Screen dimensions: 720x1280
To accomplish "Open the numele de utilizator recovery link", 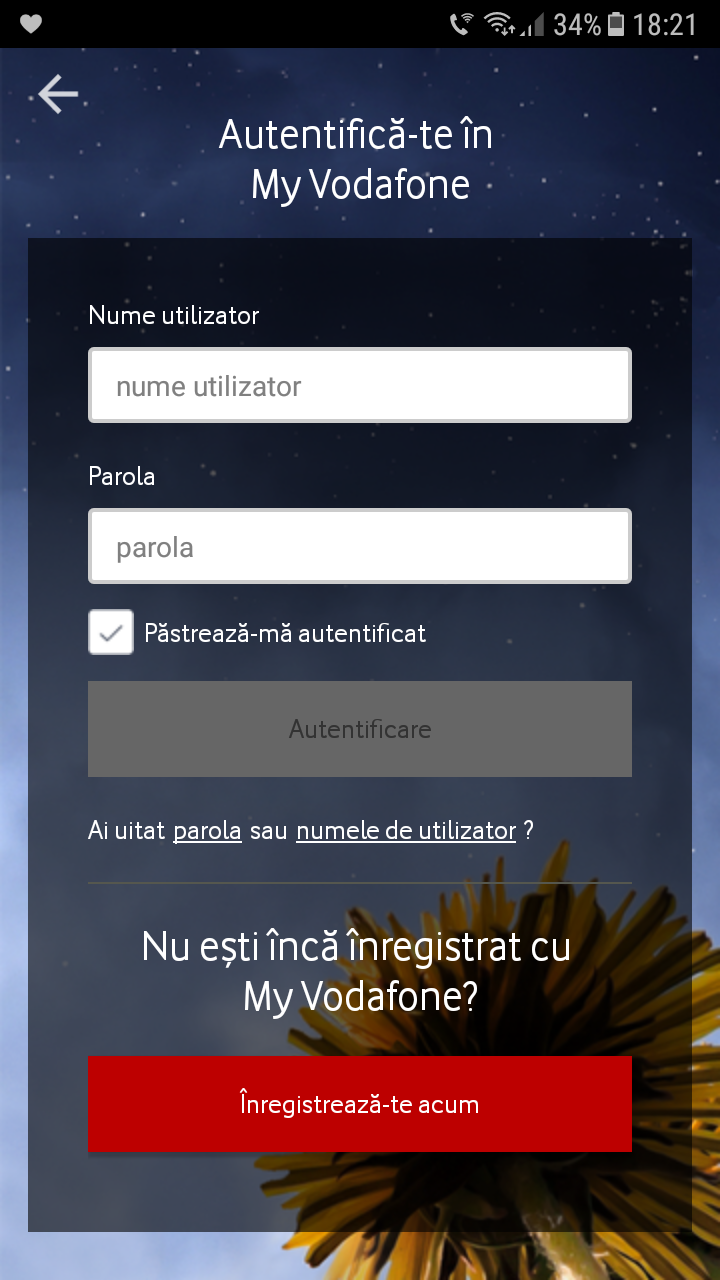I will click(x=406, y=831).
